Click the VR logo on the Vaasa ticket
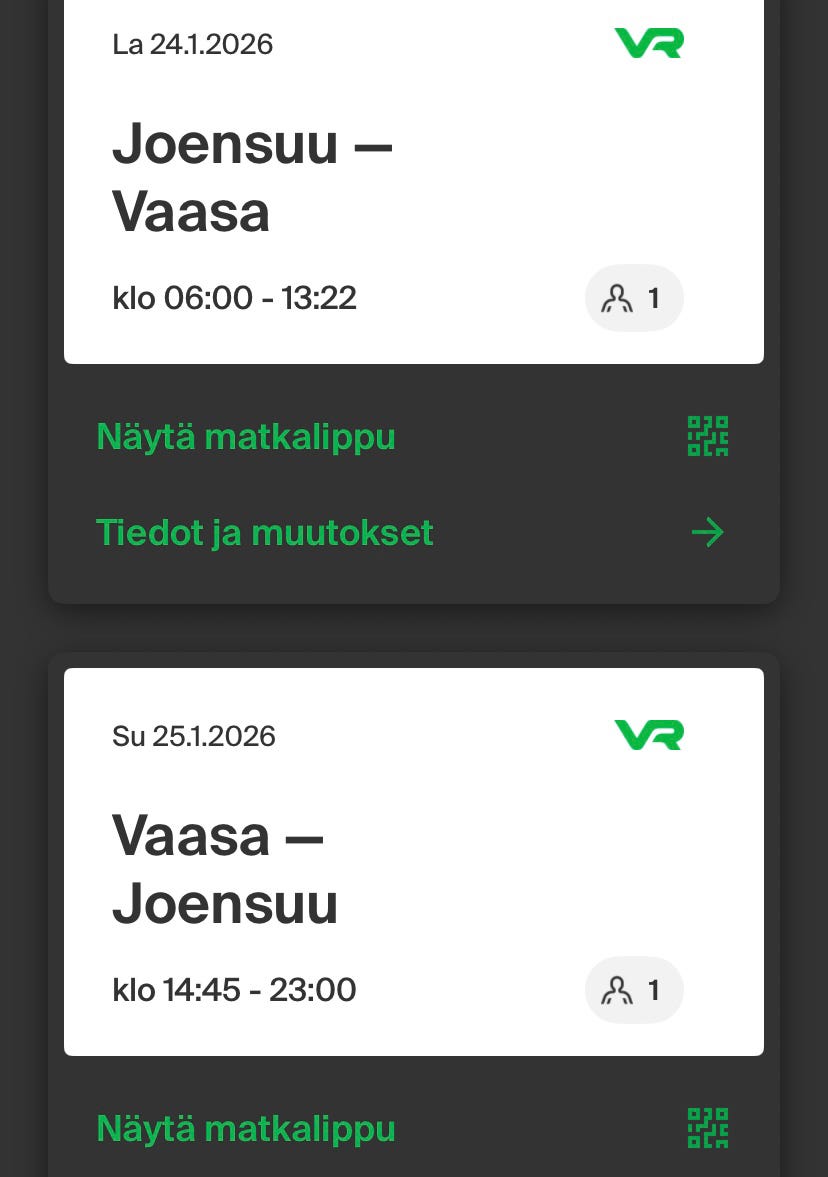 (648, 735)
